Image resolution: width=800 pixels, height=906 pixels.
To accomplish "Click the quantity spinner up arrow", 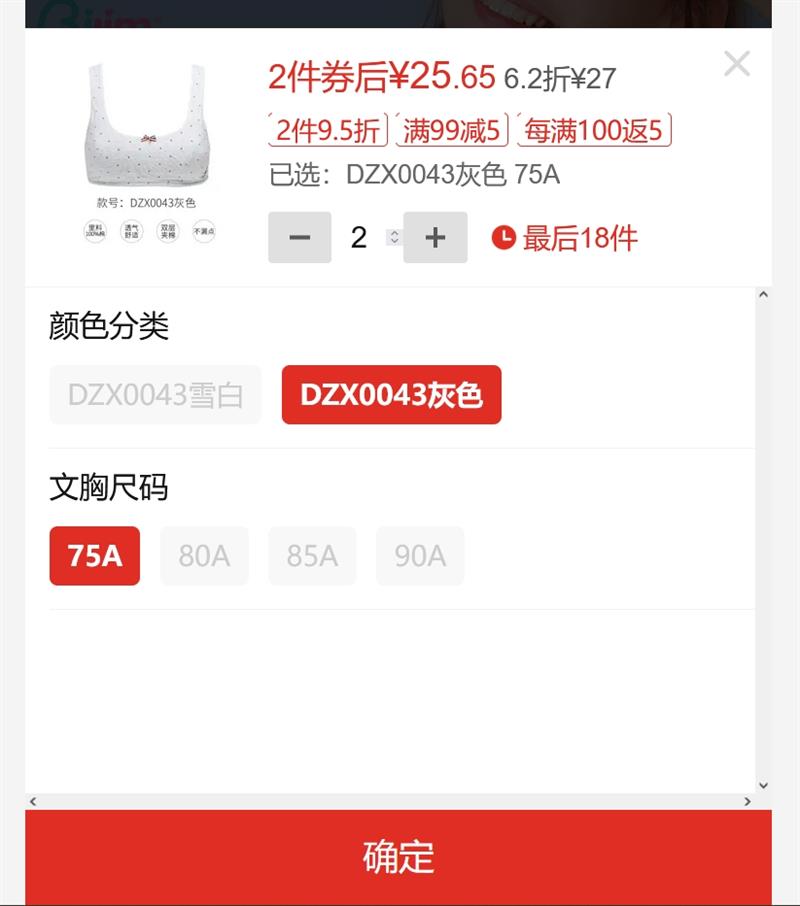I will point(393,232).
